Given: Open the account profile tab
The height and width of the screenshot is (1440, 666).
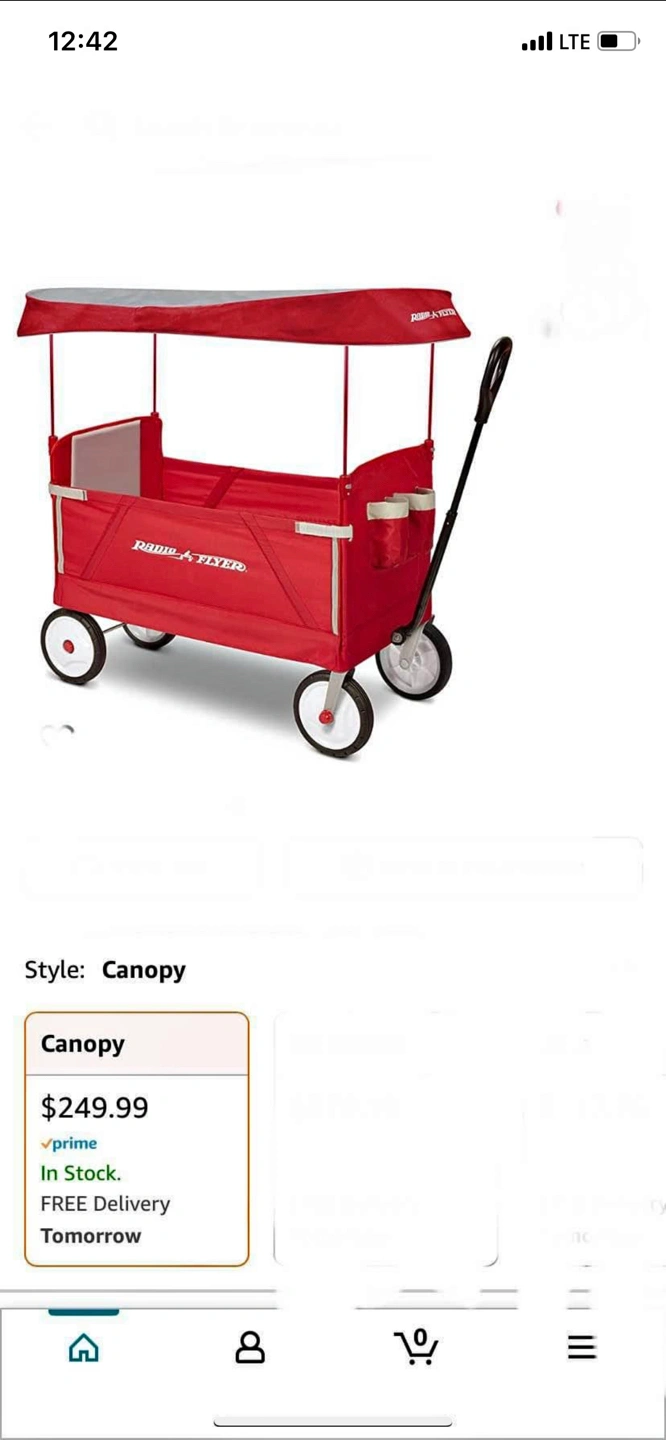Looking at the screenshot, I should tap(250, 1347).
